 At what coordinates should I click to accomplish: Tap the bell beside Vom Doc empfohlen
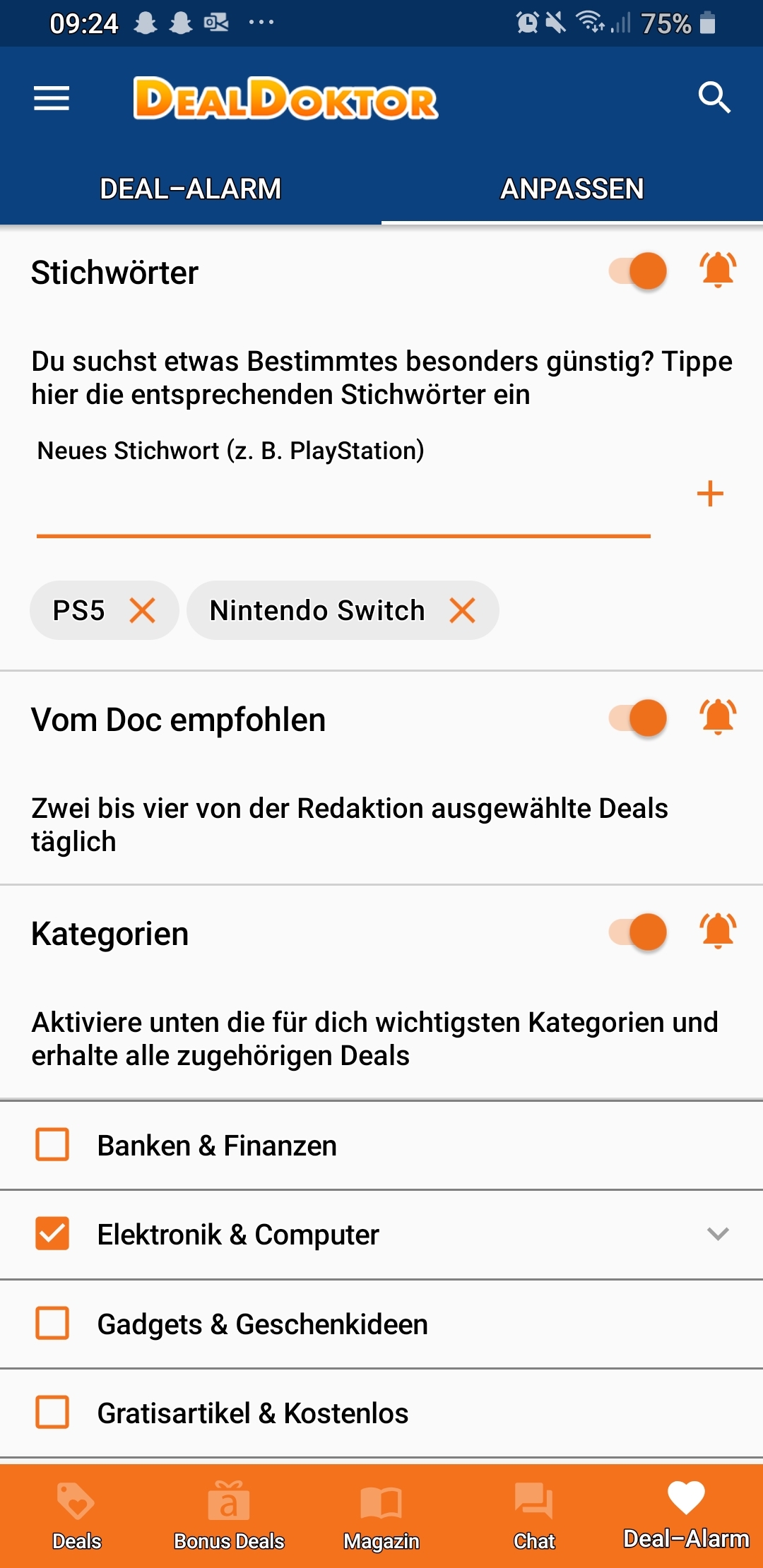click(x=718, y=717)
